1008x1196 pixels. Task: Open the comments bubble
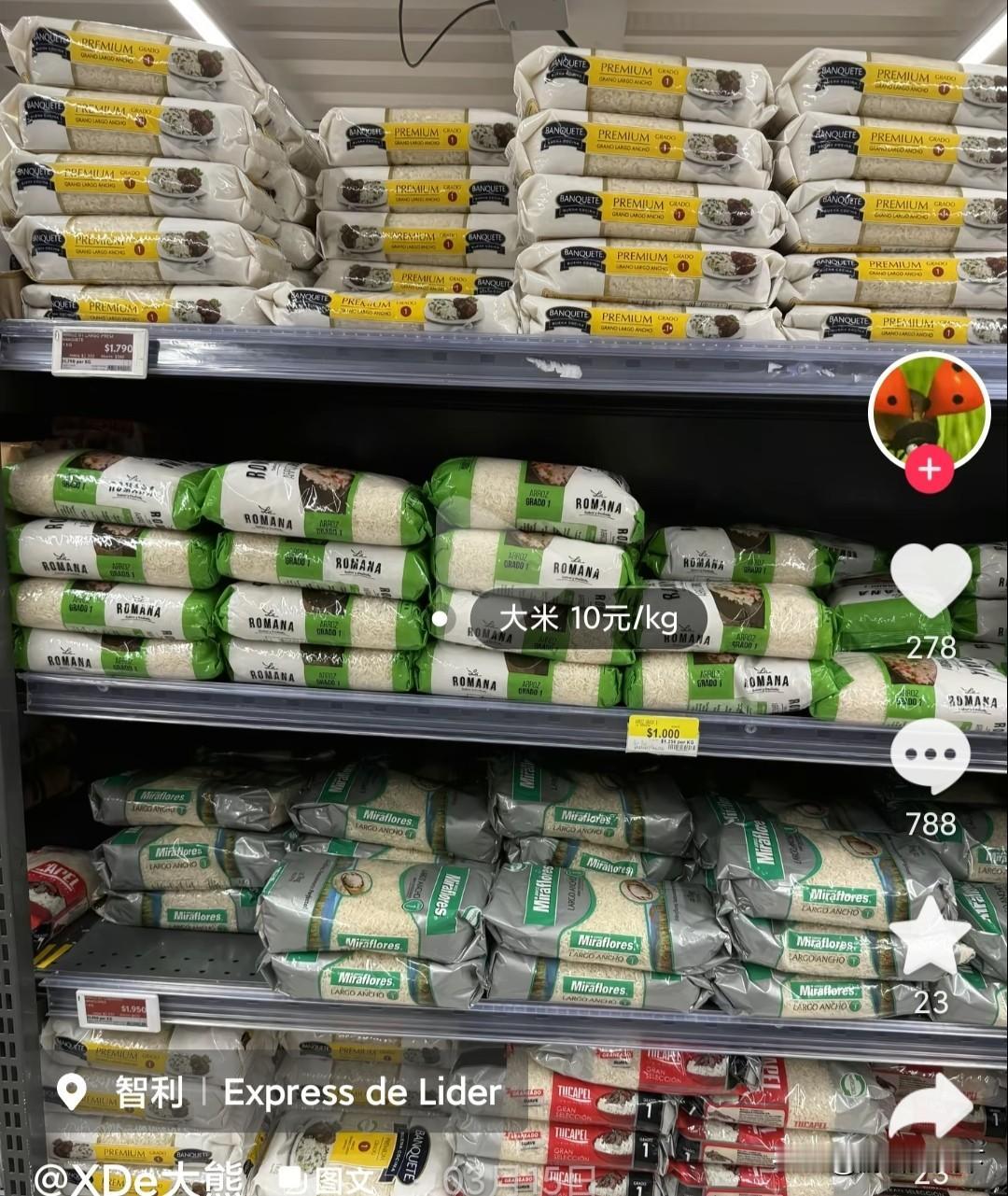(x=931, y=756)
